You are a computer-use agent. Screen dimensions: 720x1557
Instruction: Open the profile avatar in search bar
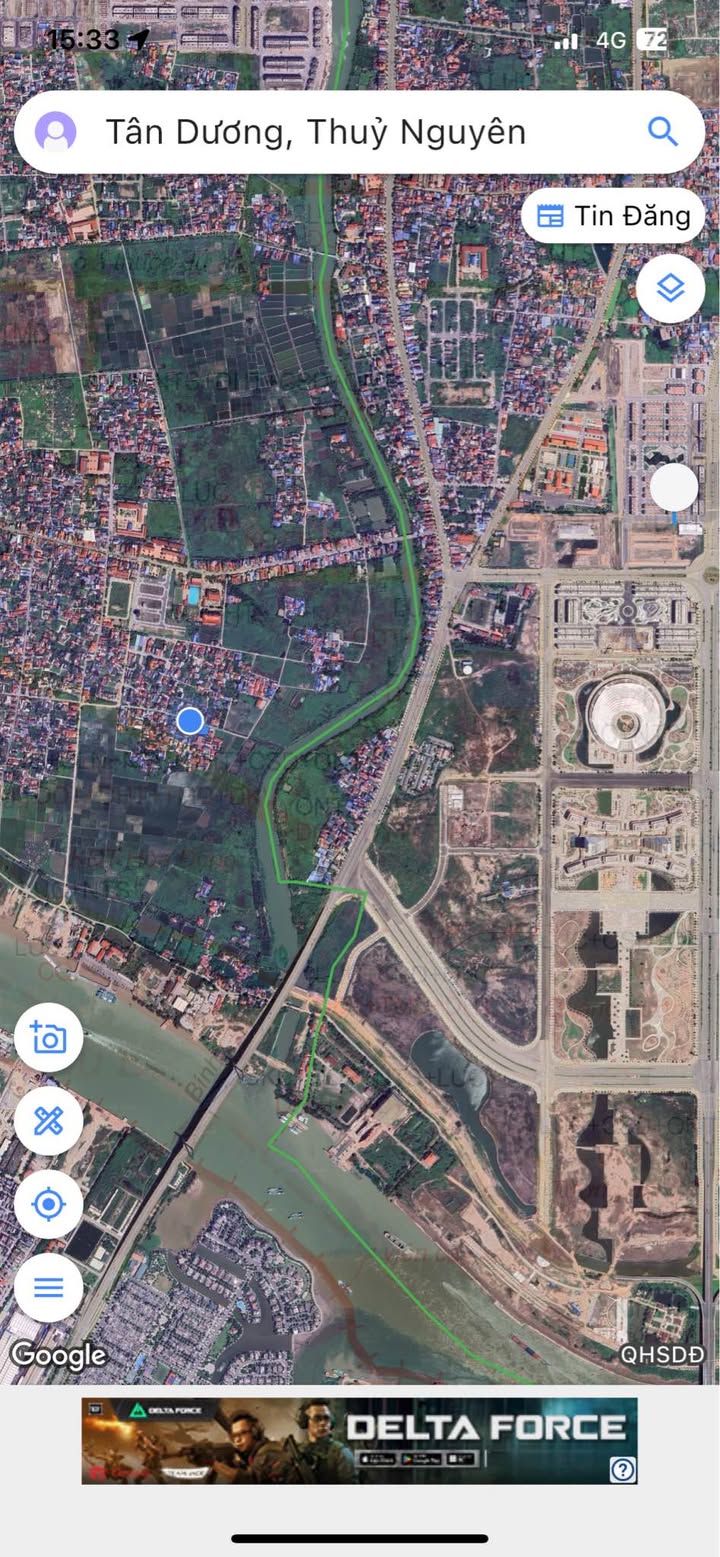pyautogui.click(x=56, y=132)
